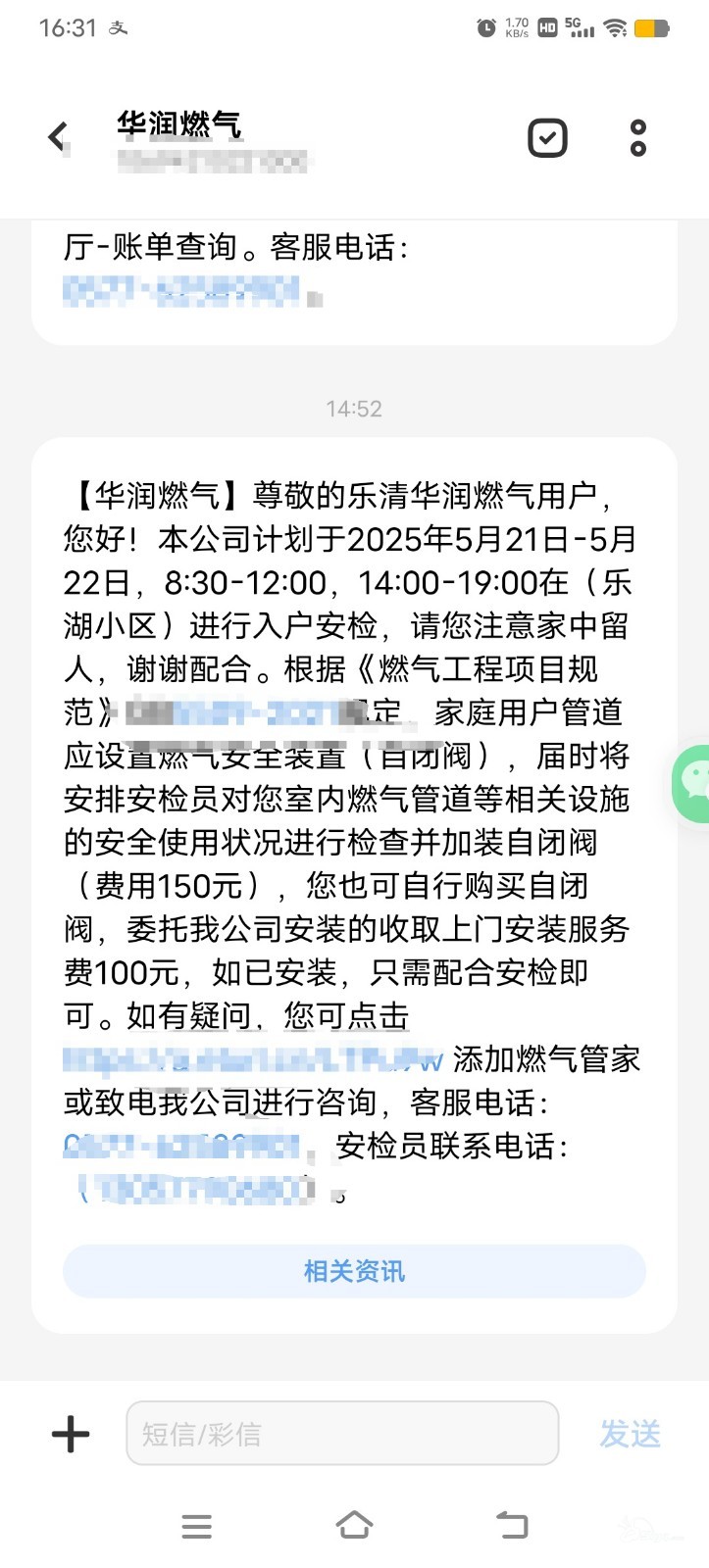Tap the system home button

pyautogui.click(x=354, y=1525)
